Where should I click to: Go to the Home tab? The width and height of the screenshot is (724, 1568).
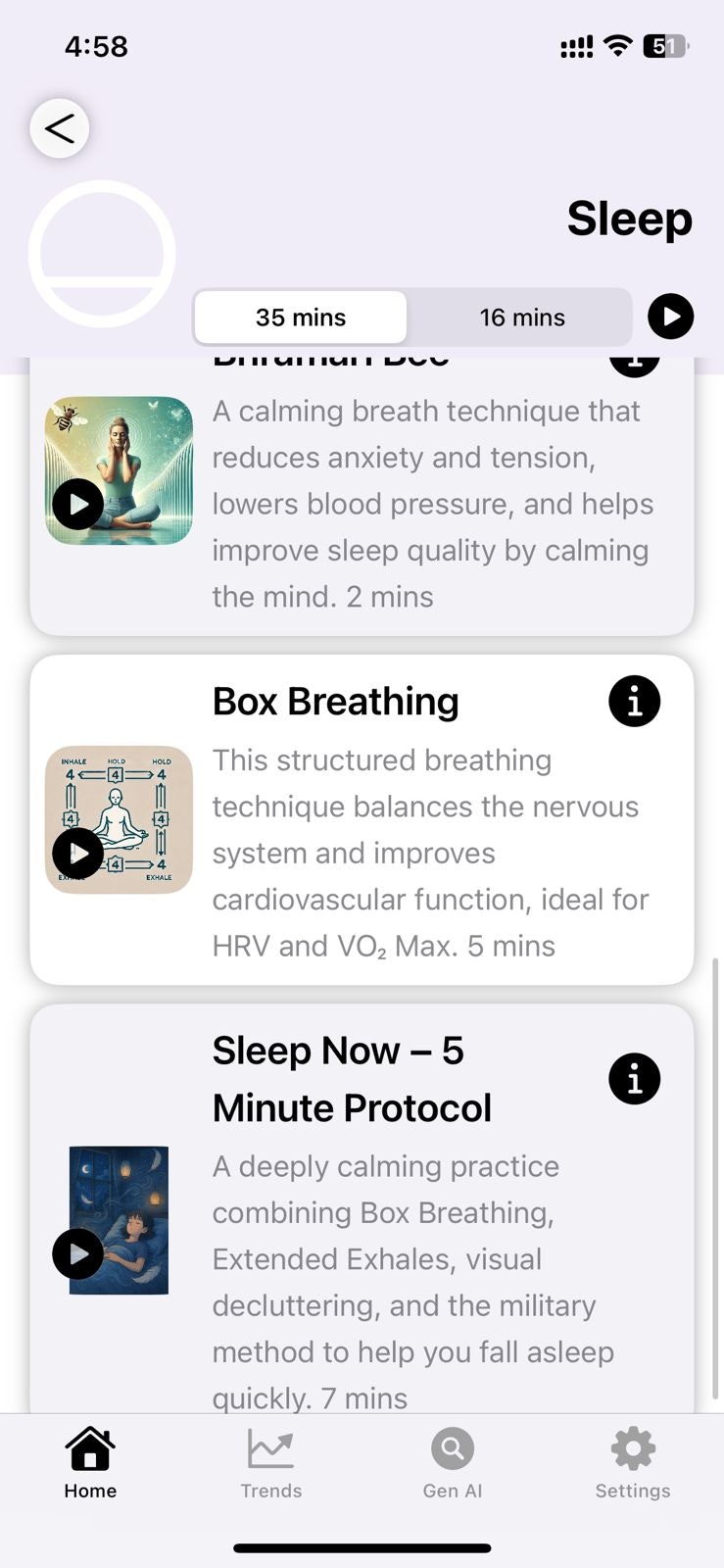pyautogui.click(x=90, y=1463)
